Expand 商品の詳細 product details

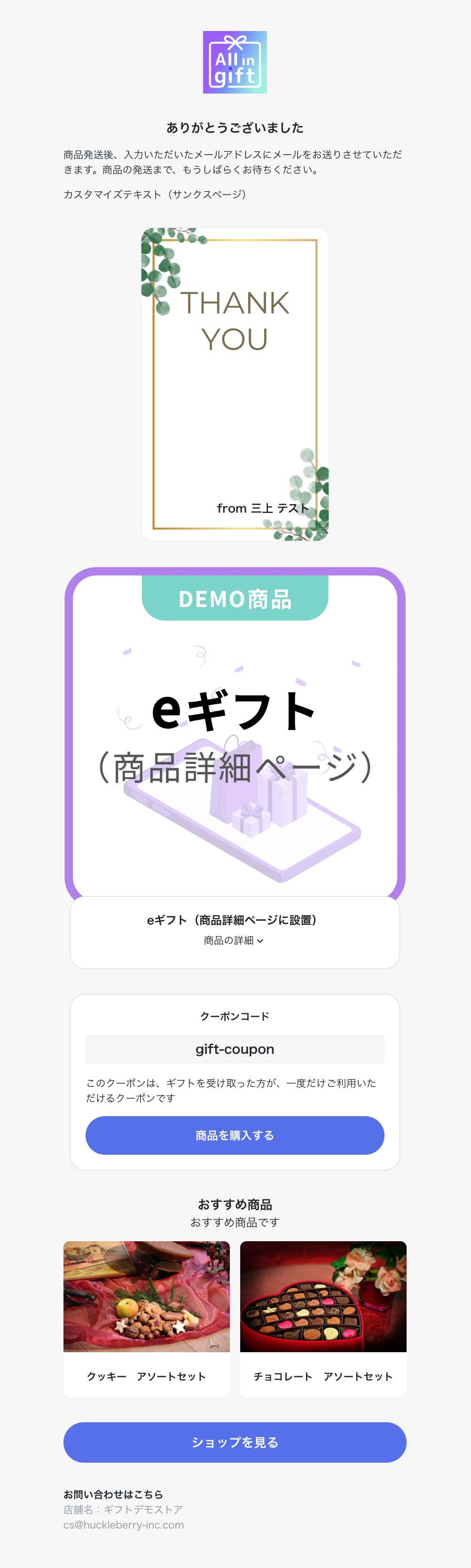pos(234,940)
